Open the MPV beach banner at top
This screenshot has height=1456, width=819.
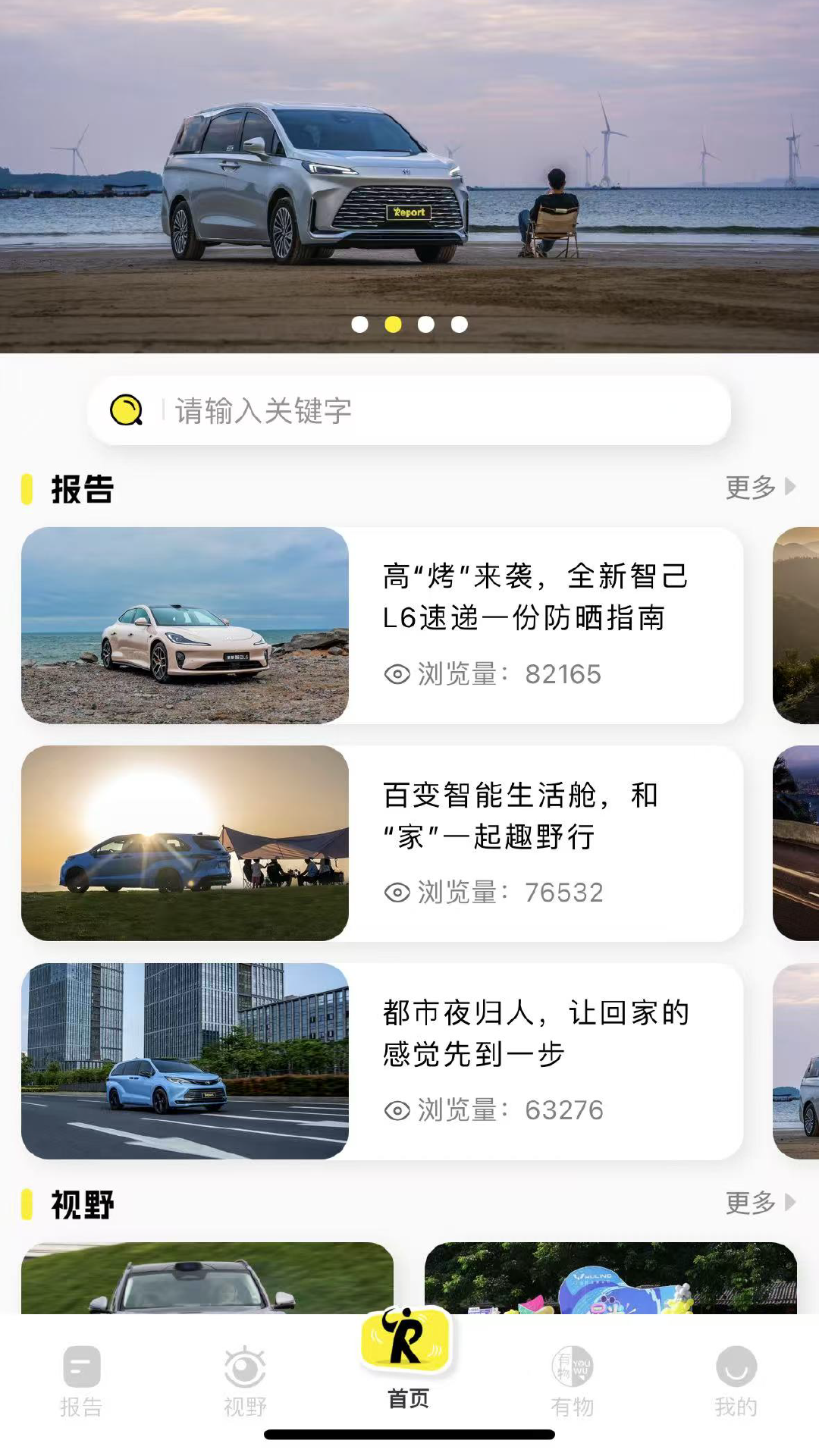(x=409, y=174)
